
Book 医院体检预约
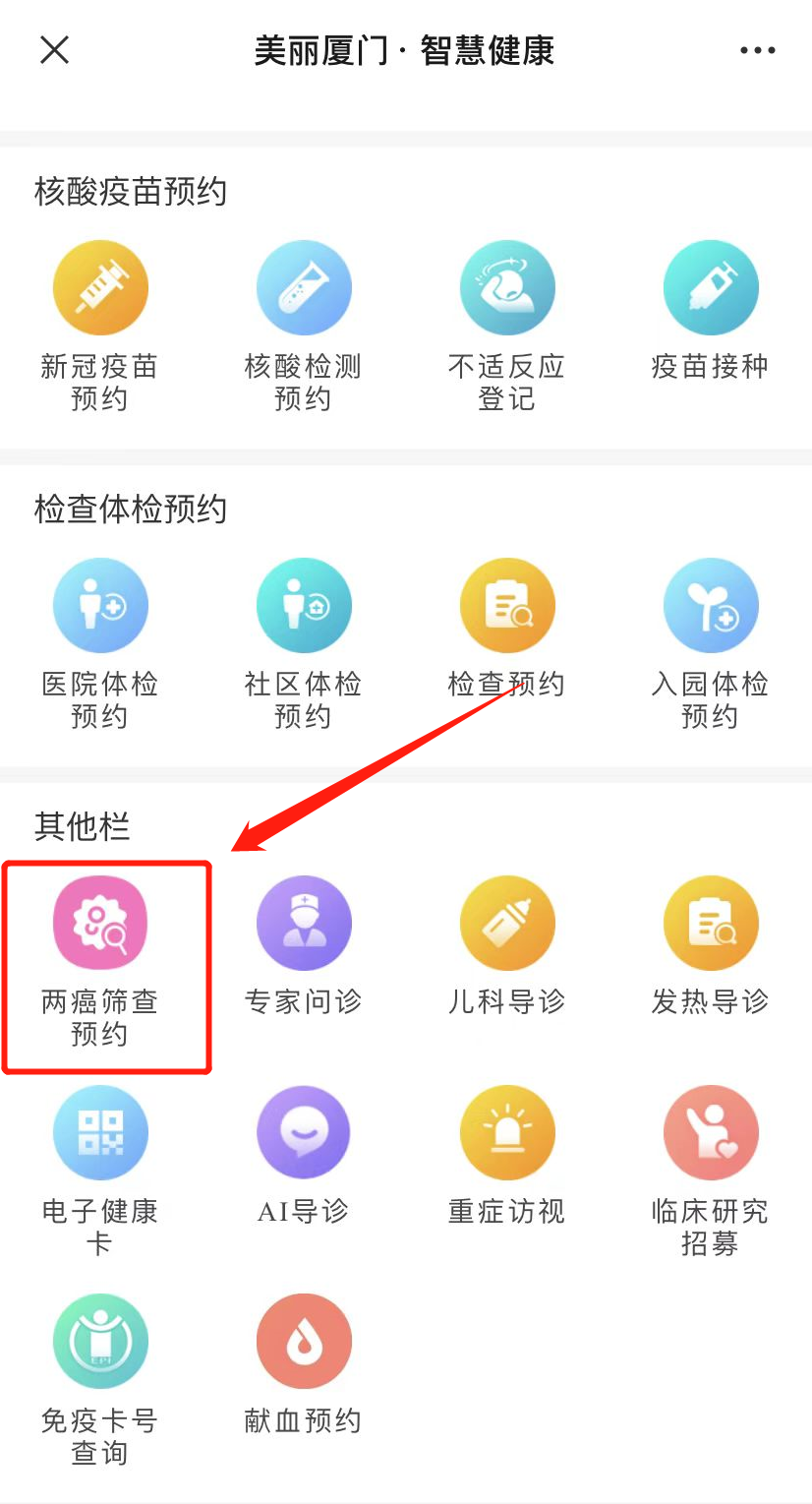[x=100, y=606]
